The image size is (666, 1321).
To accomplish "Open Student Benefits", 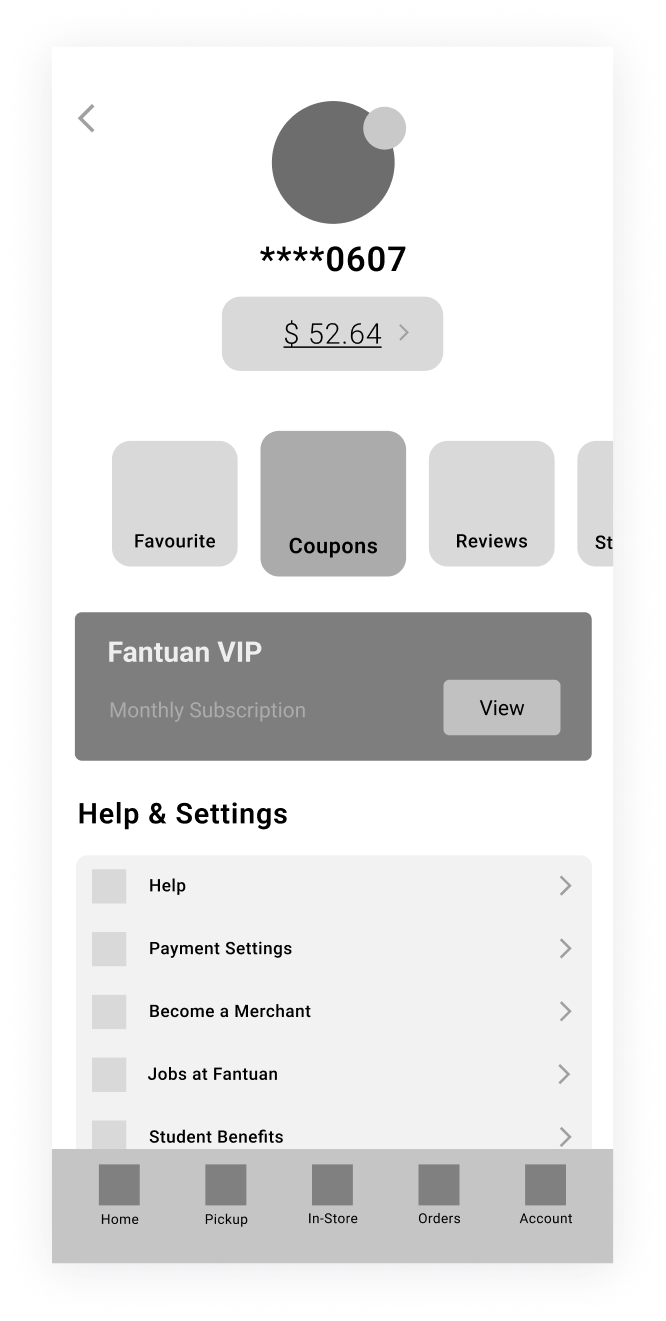I will pyautogui.click(x=333, y=1136).
